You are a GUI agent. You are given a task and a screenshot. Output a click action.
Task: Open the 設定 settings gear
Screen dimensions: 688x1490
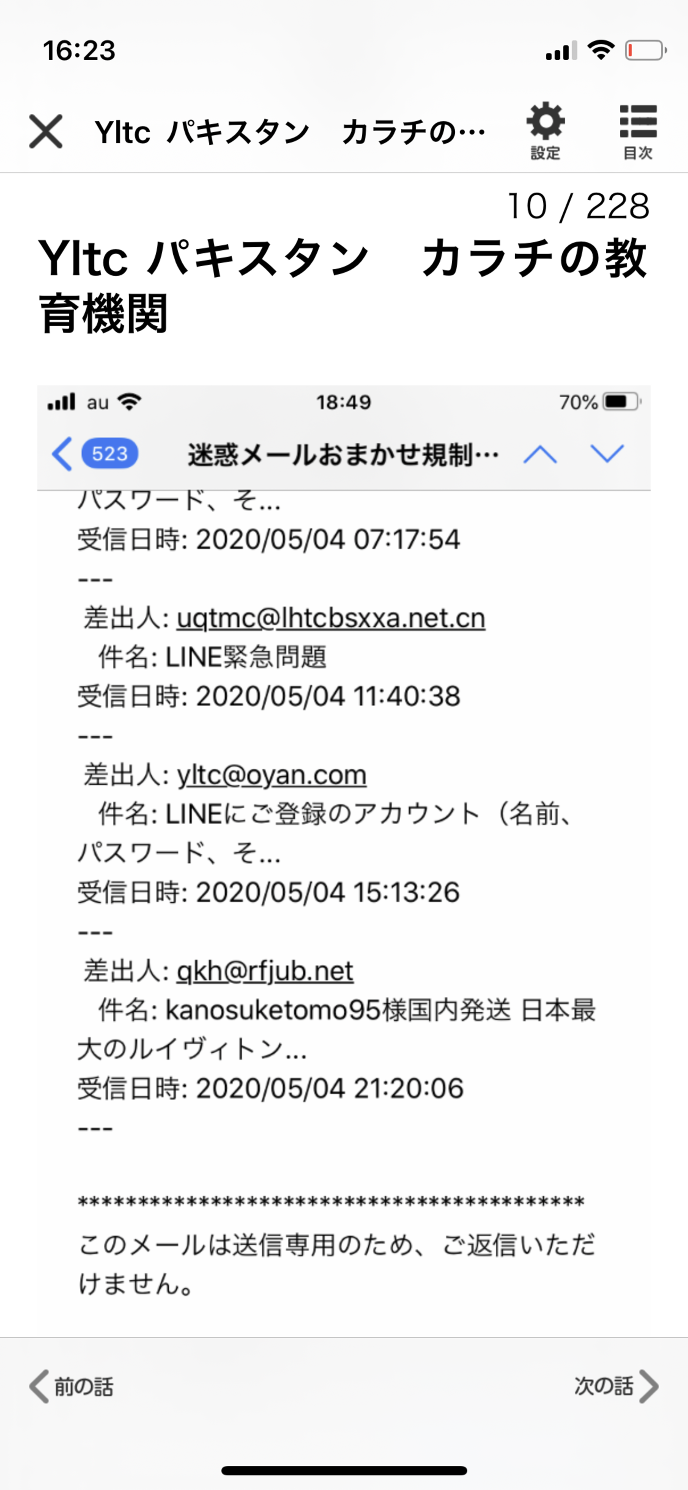[x=545, y=131]
